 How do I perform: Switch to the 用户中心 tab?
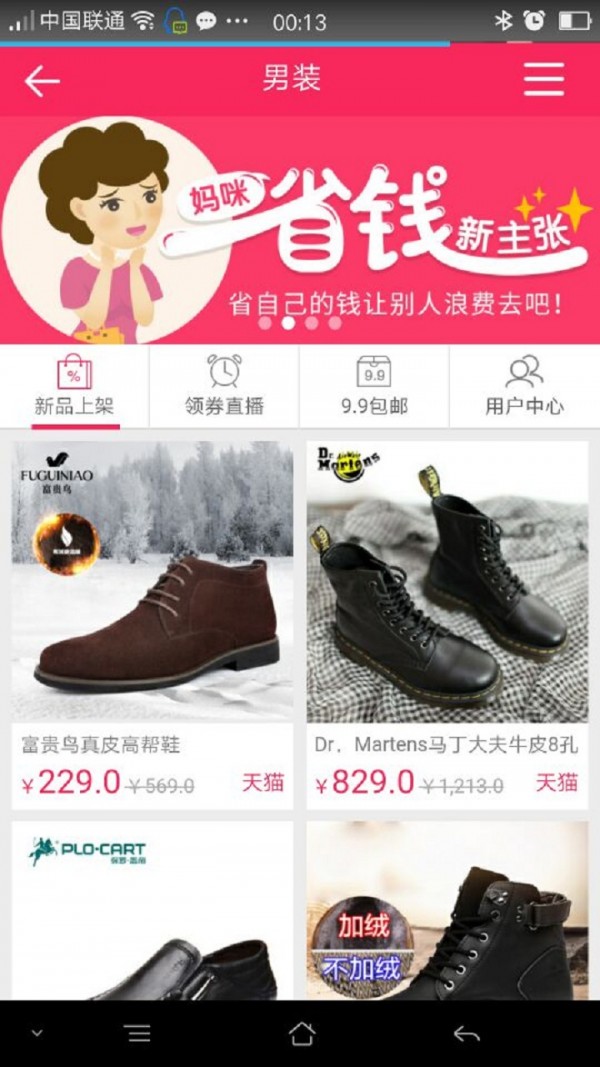click(x=524, y=386)
